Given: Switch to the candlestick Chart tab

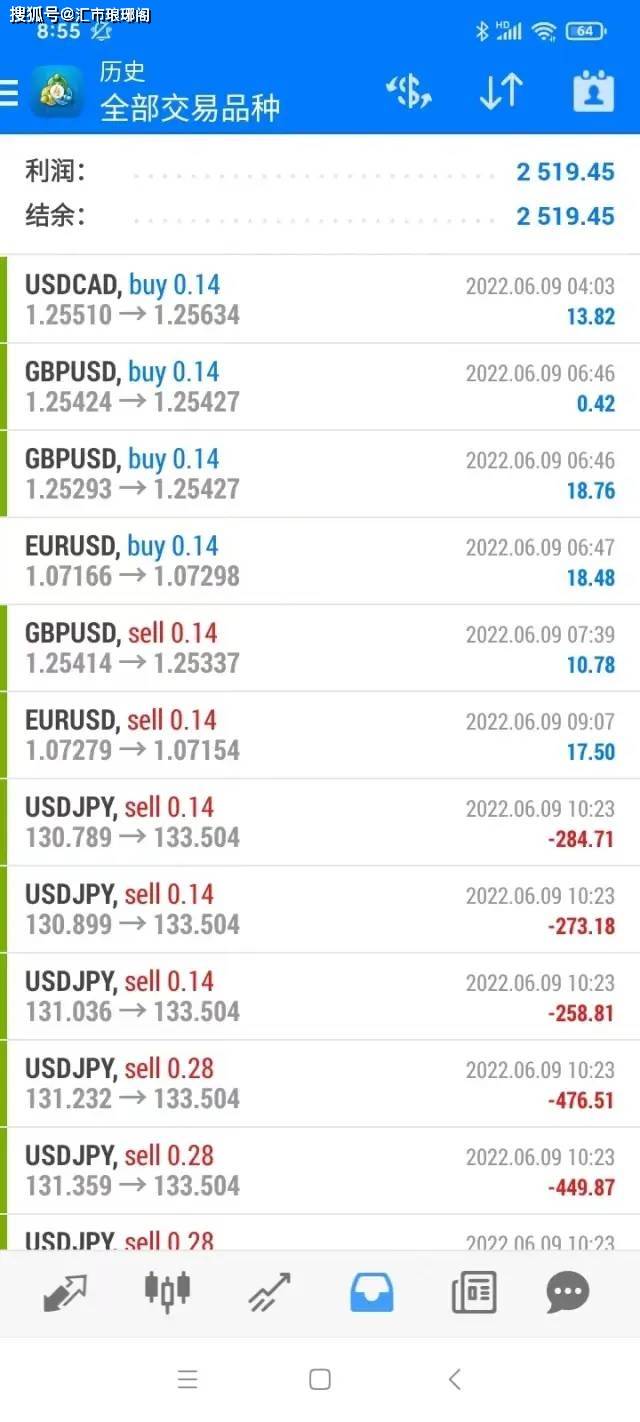Looking at the screenshot, I should click(167, 1293).
